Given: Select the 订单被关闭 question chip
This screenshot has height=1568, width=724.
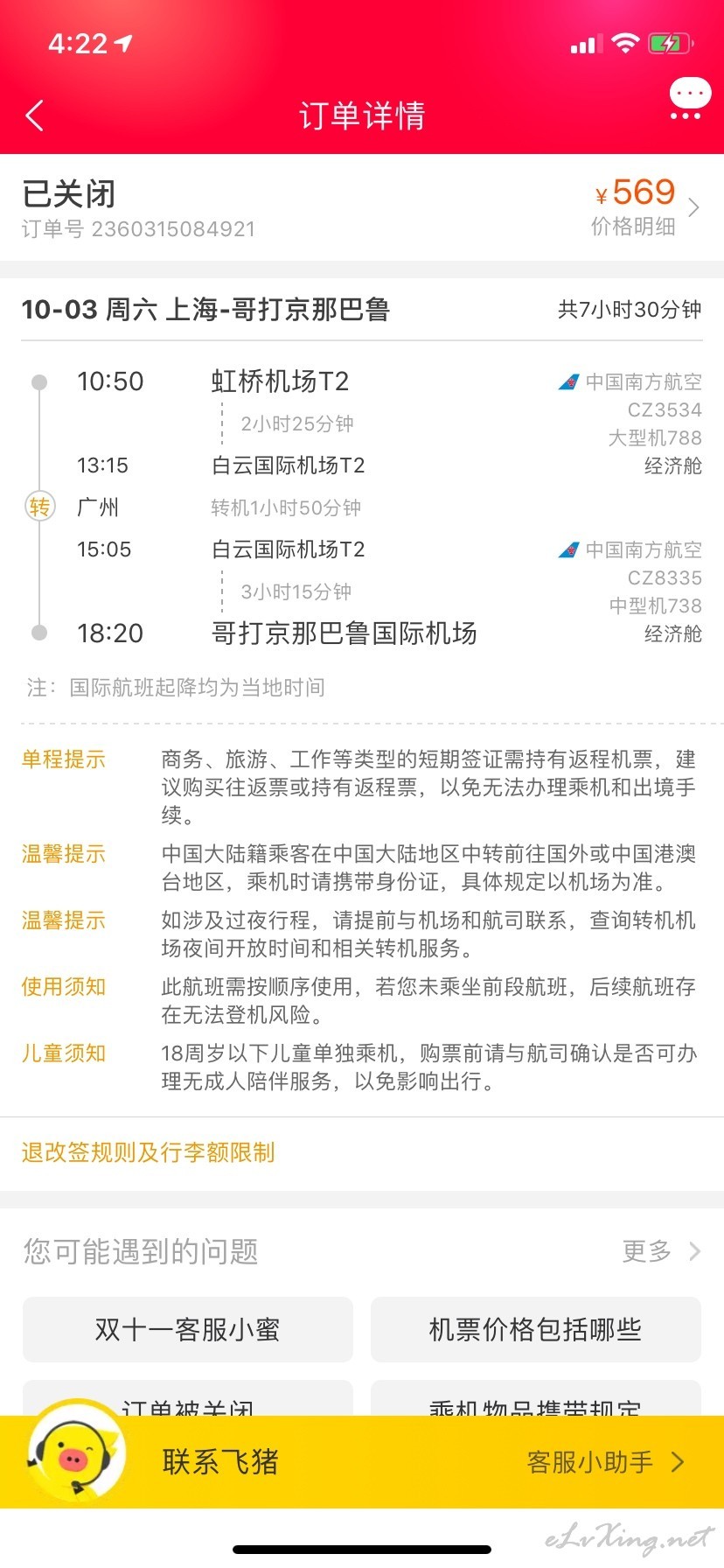Looking at the screenshot, I should click(x=188, y=1399).
